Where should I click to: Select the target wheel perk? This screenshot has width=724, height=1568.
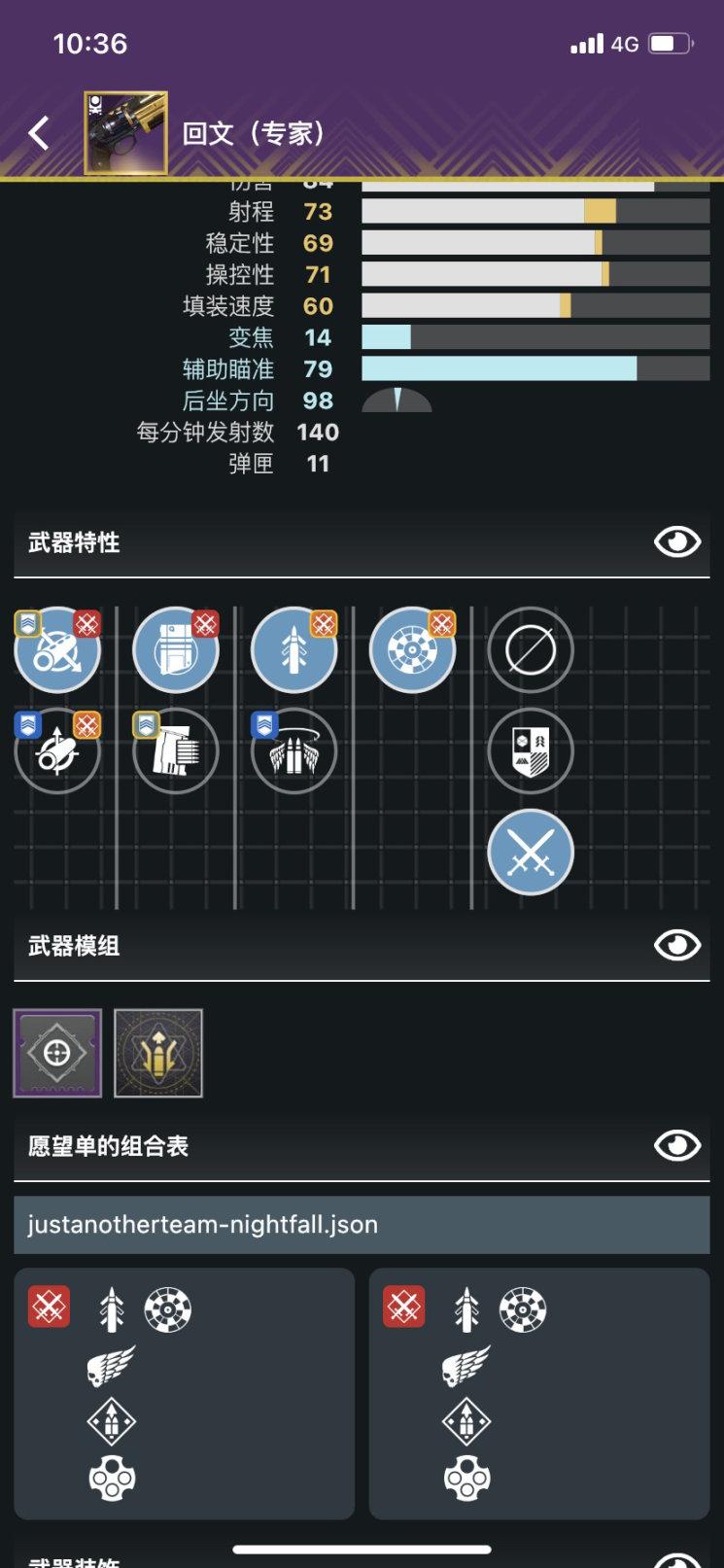[x=412, y=650]
